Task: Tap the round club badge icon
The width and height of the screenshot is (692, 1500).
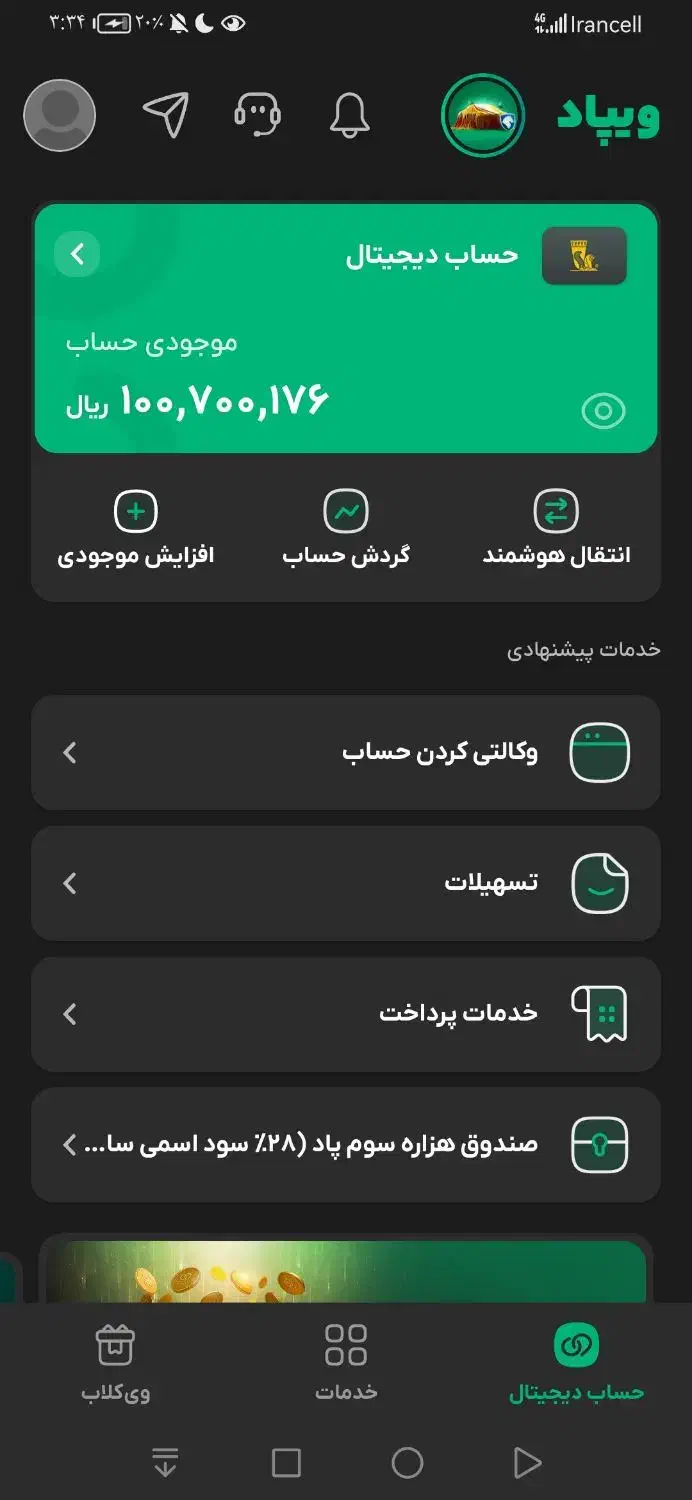Action: tap(483, 116)
